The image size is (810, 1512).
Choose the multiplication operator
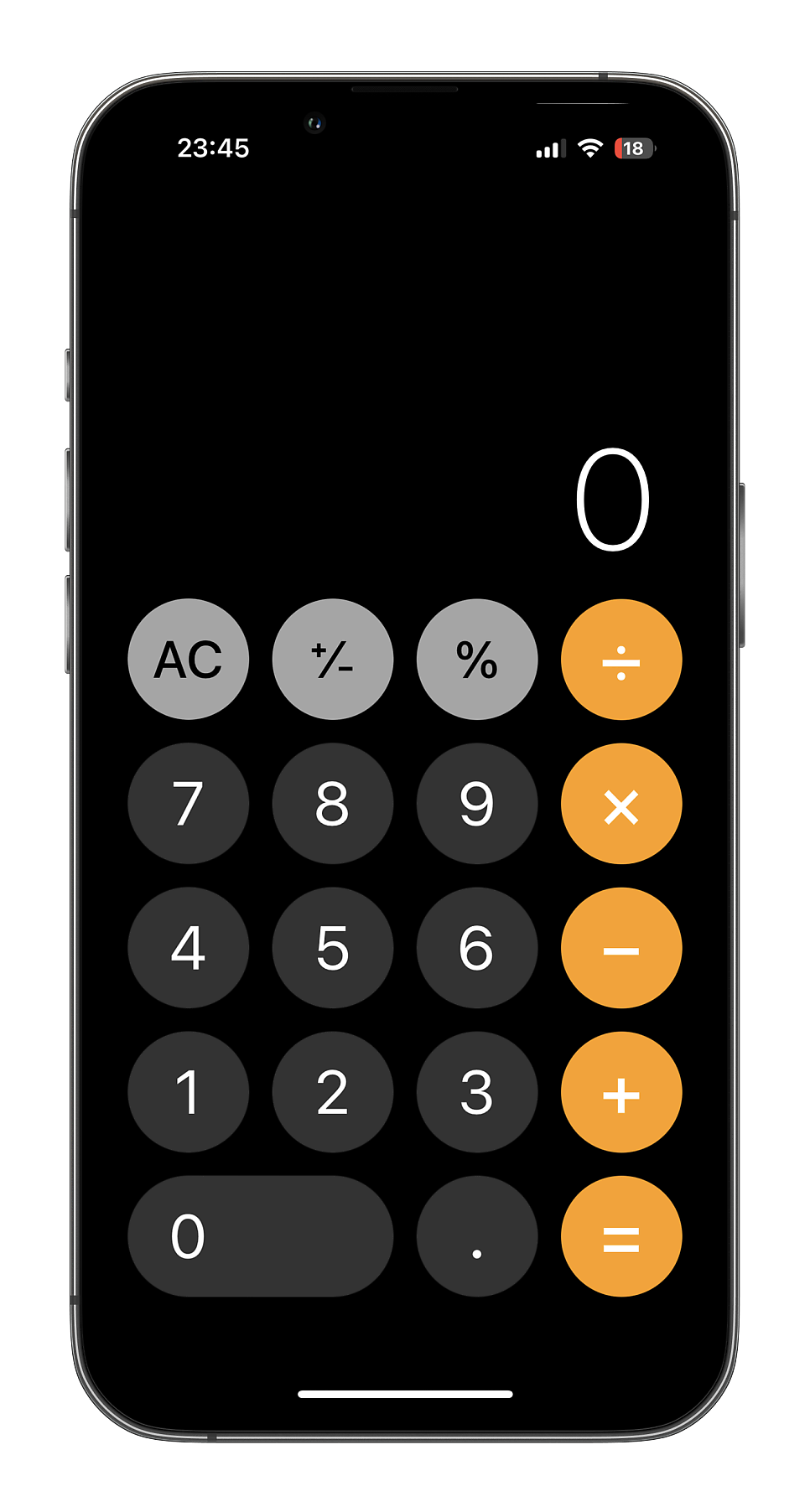tap(621, 804)
